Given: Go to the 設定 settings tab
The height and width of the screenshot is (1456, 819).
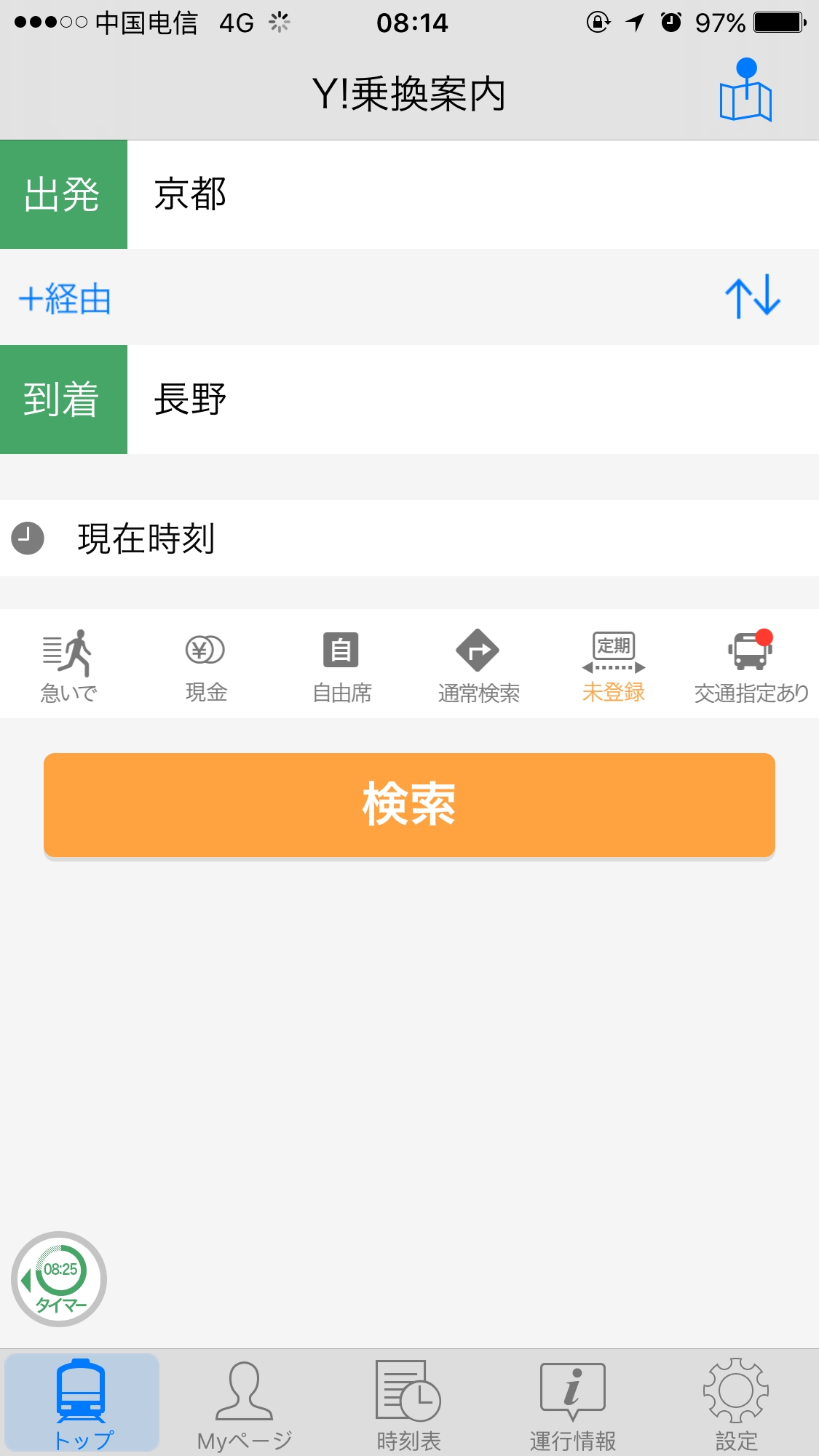Looking at the screenshot, I should (736, 1403).
